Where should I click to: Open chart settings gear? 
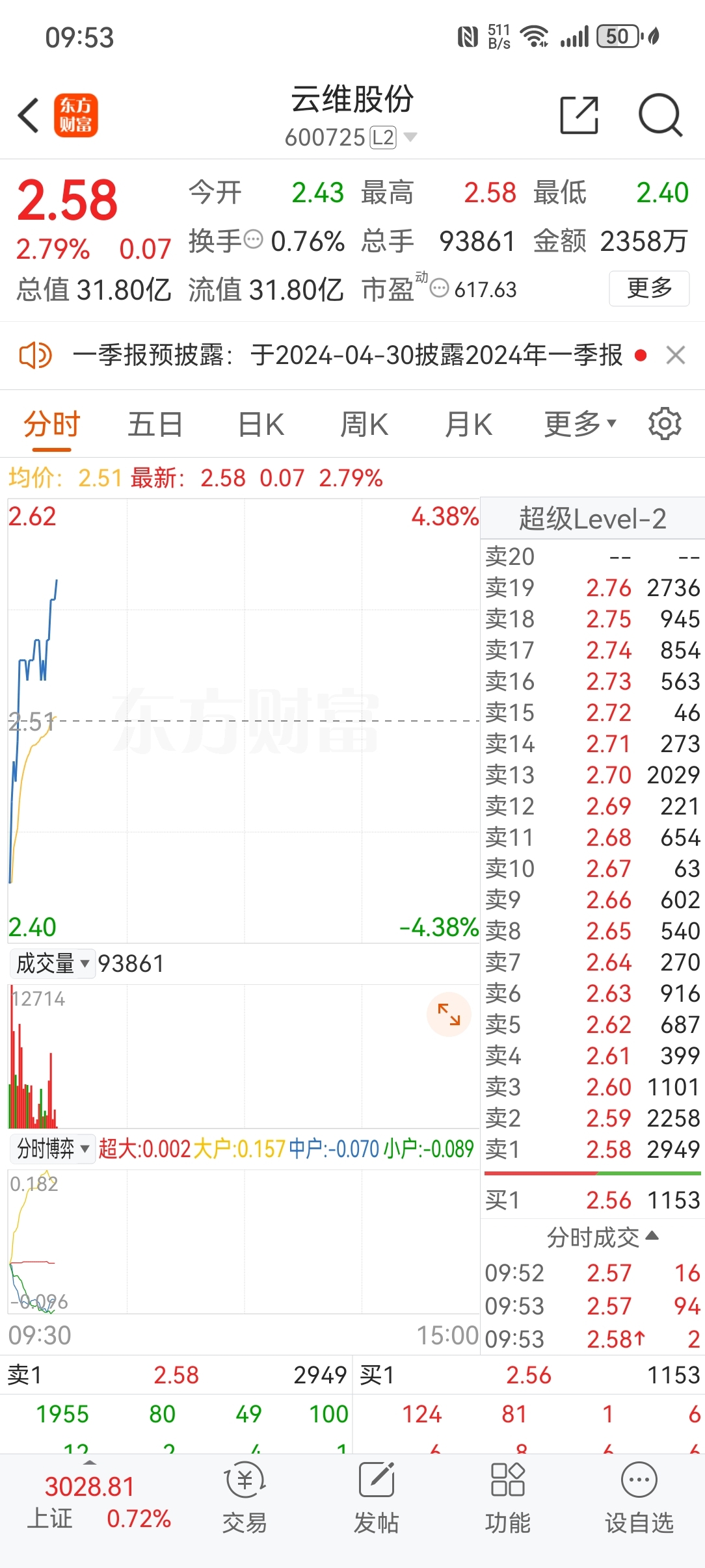pyautogui.click(x=665, y=424)
